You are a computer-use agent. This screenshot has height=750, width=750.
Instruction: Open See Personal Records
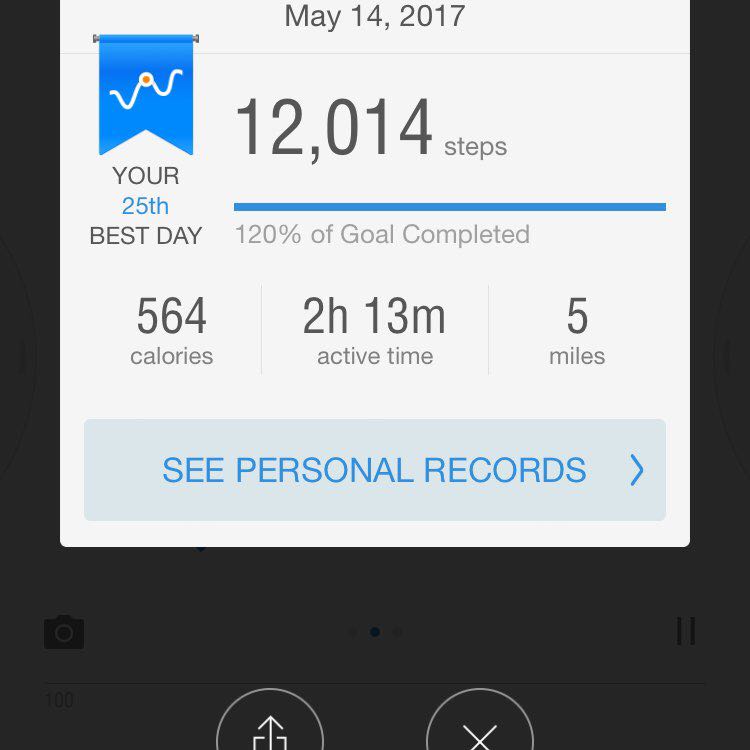(374, 470)
